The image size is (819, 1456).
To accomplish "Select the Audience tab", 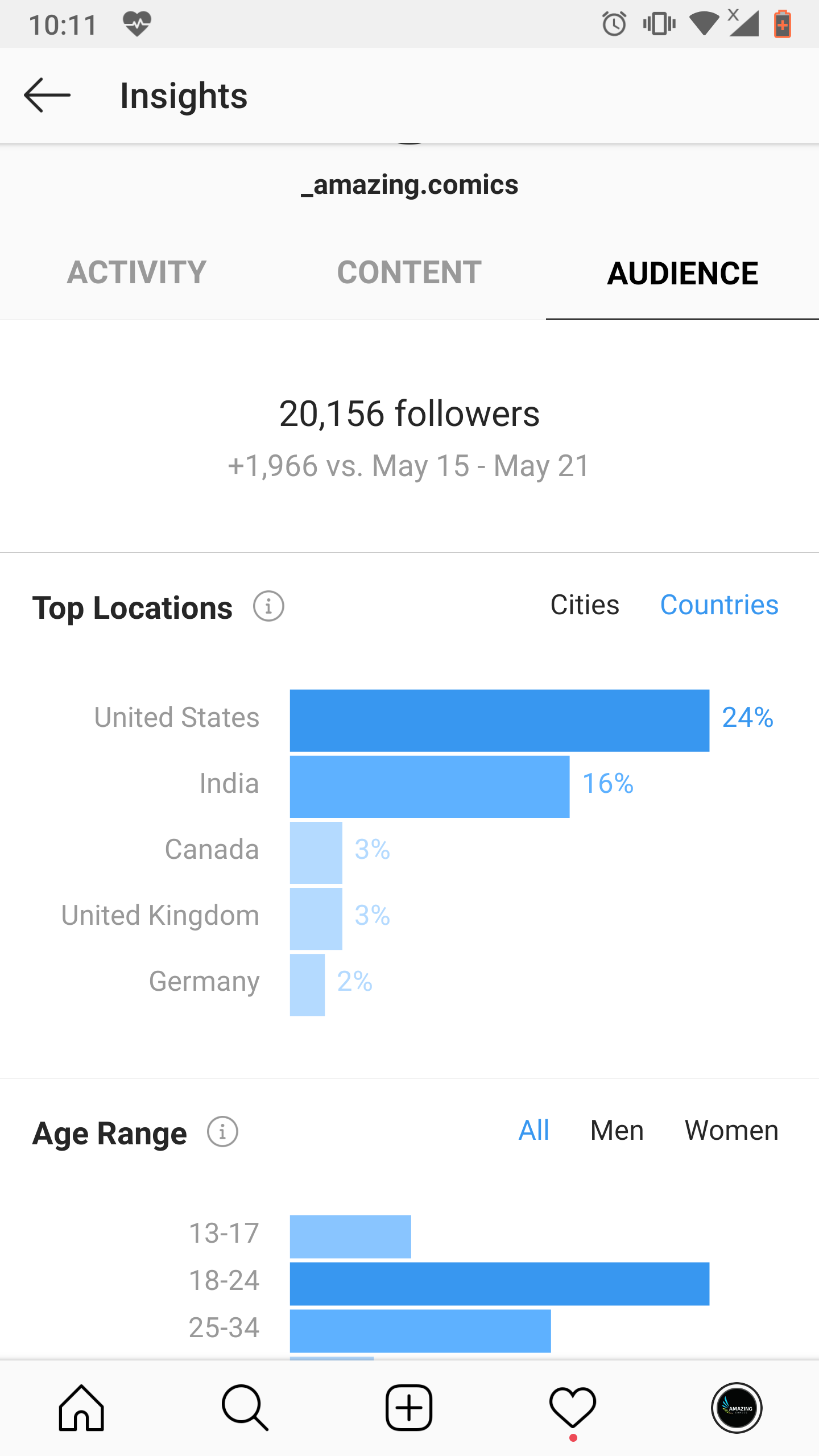I will [682, 273].
